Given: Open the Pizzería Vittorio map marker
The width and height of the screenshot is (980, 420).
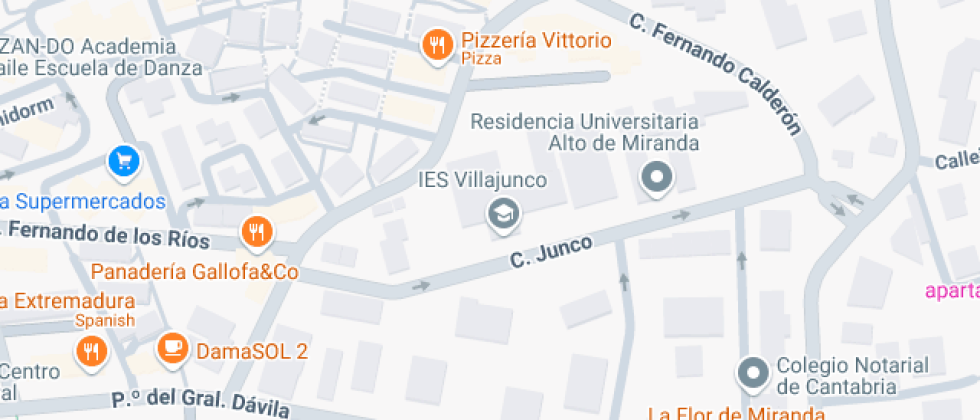Looking at the screenshot, I should (x=435, y=45).
